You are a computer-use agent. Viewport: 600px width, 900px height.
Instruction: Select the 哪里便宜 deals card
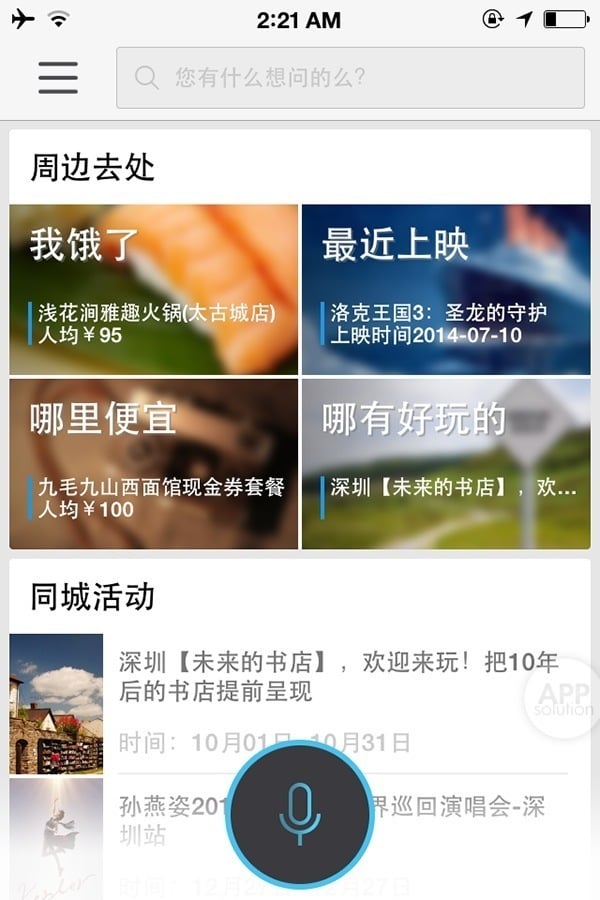click(x=154, y=464)
